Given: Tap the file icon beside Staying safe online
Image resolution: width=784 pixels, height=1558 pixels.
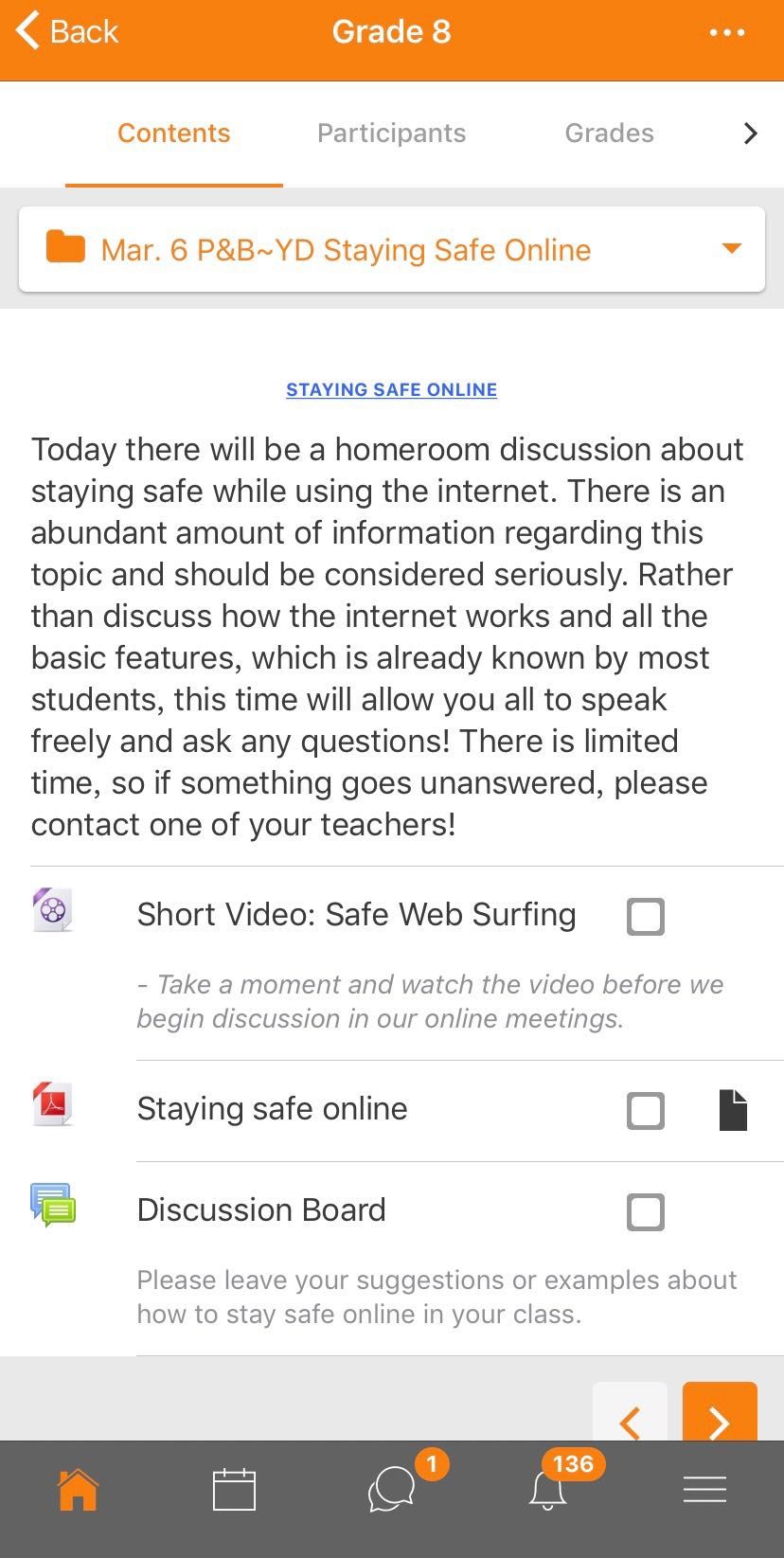Looking at the screenshot, I should [x=733, y=1111].
